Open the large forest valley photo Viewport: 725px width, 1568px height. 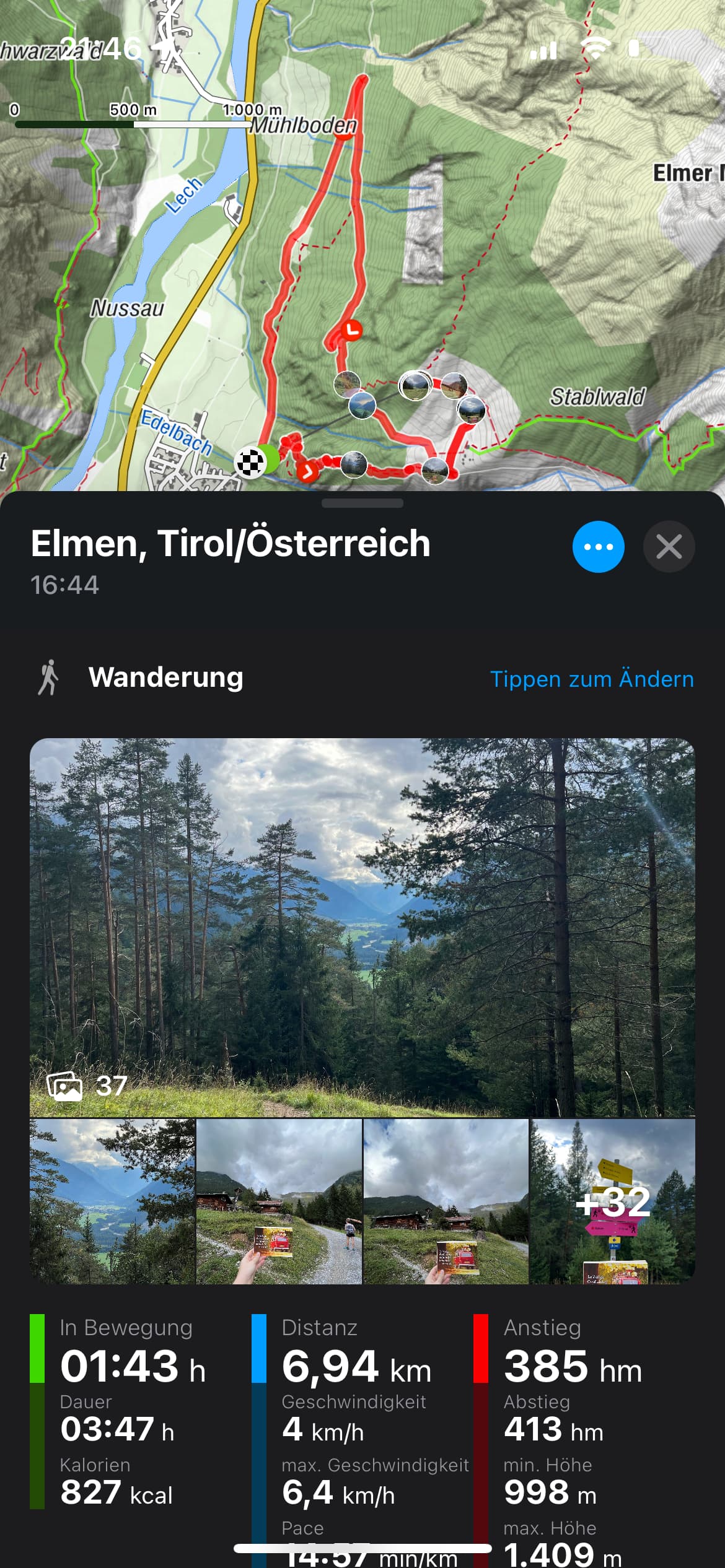pos(362,926)
